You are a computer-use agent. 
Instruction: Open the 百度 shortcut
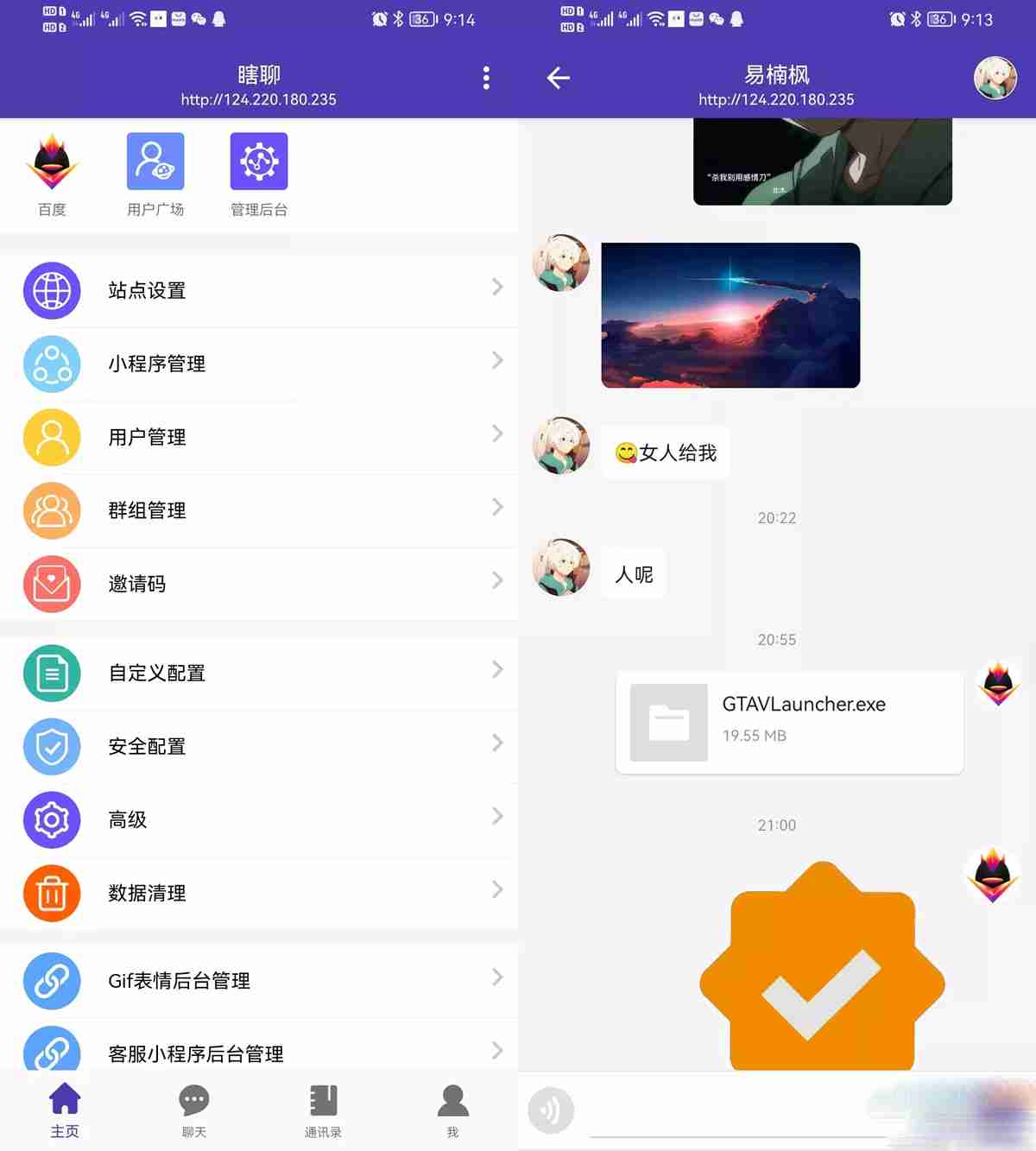(52, 173)
